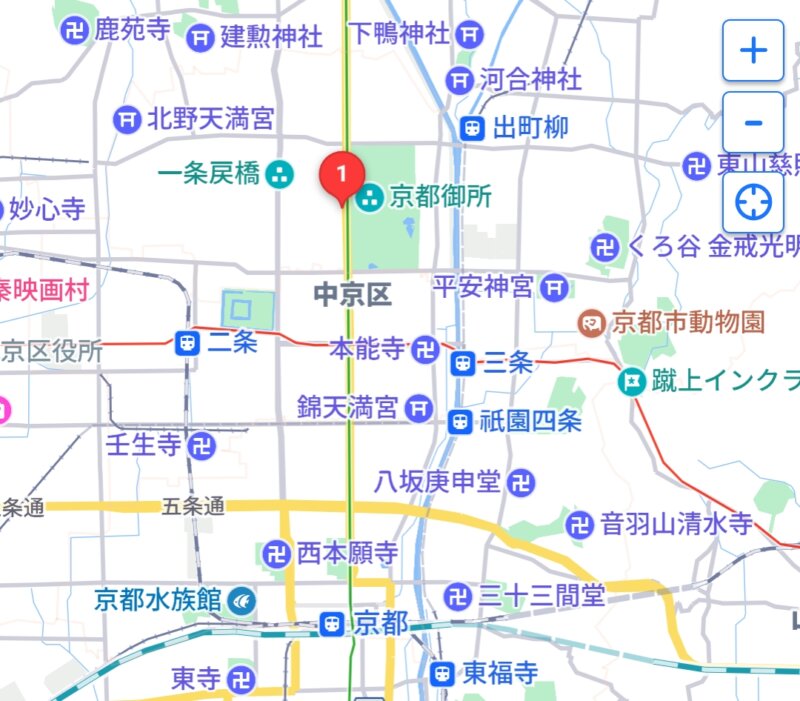
Task: Zoom in on the map
Action: [x=753, y=50]
